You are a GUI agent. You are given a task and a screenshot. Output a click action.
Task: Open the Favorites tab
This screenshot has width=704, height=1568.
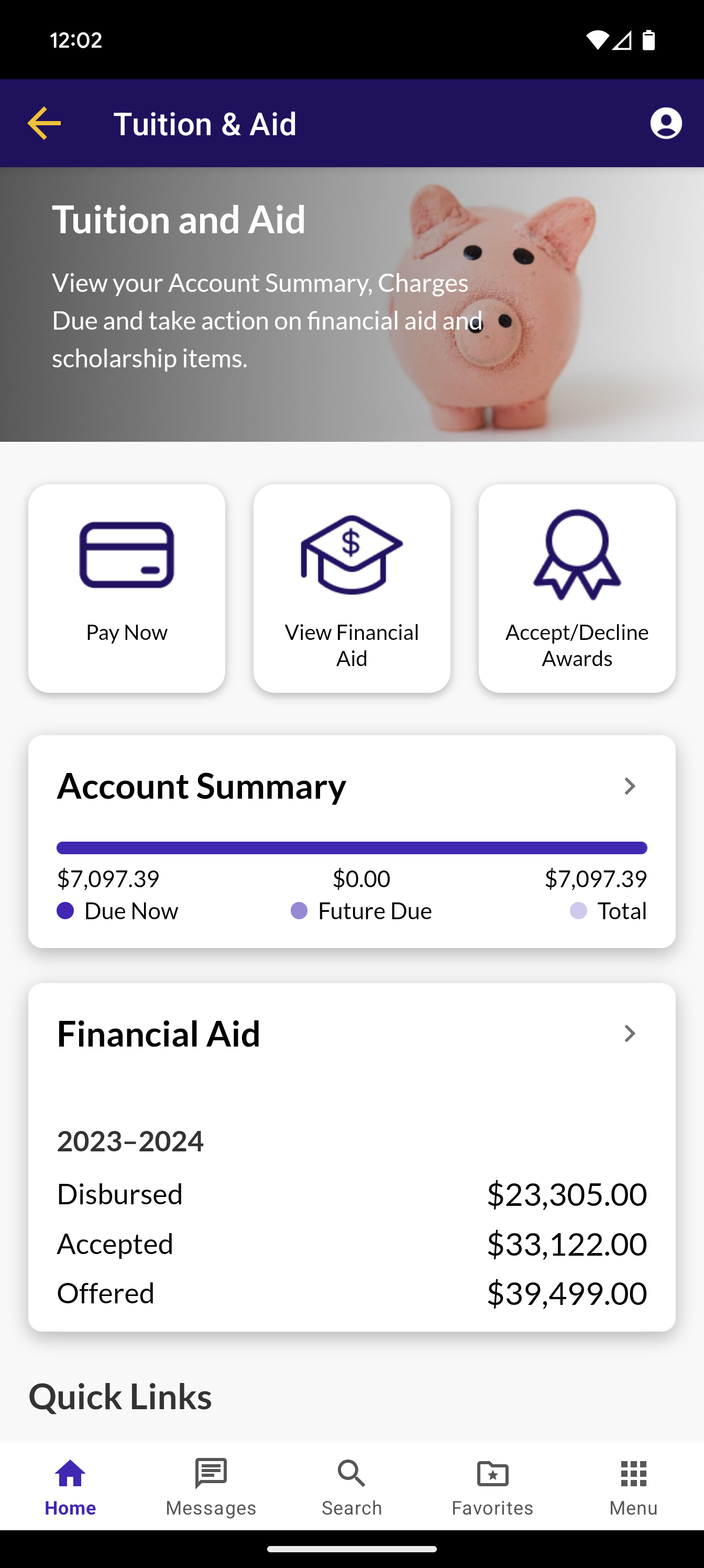point(493,1486)
